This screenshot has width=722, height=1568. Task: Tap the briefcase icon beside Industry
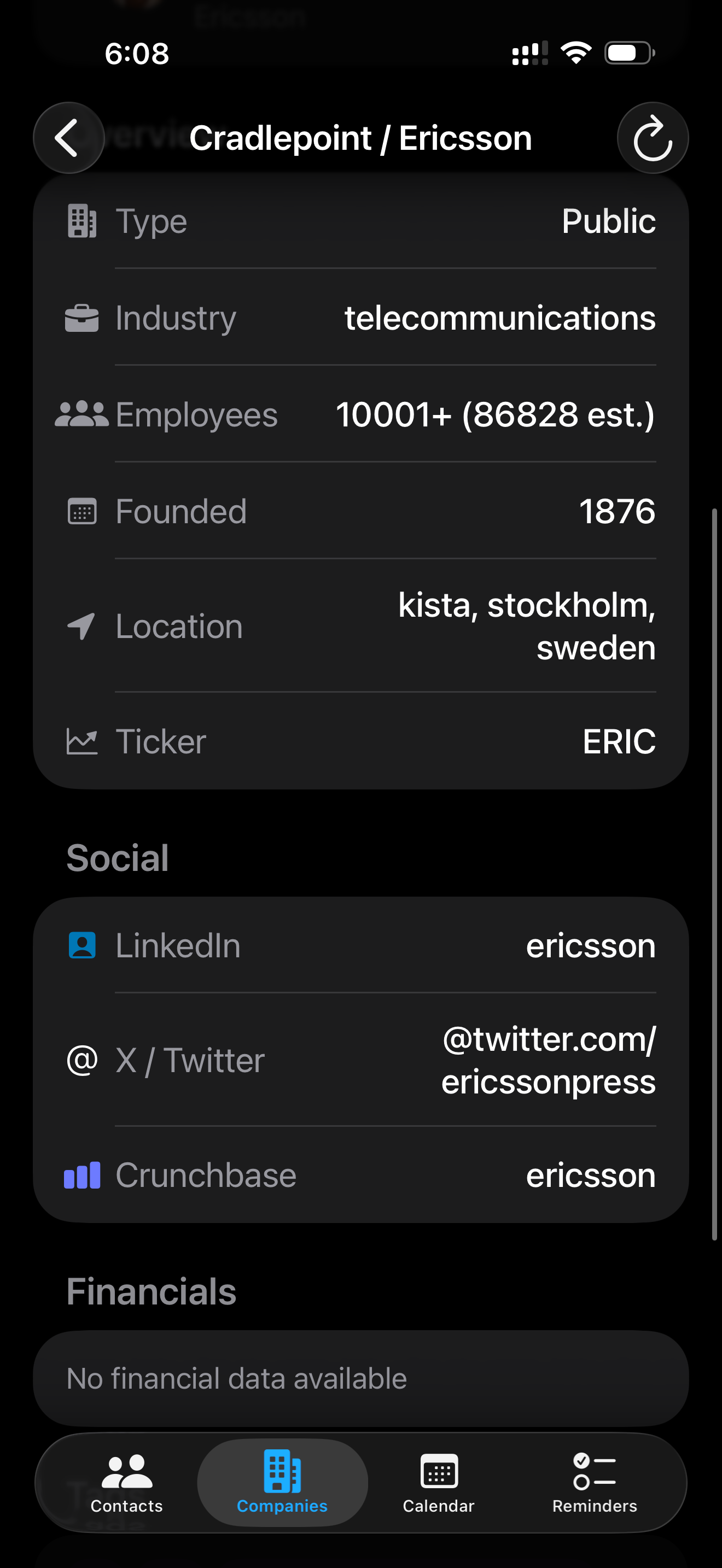(81, 317)
